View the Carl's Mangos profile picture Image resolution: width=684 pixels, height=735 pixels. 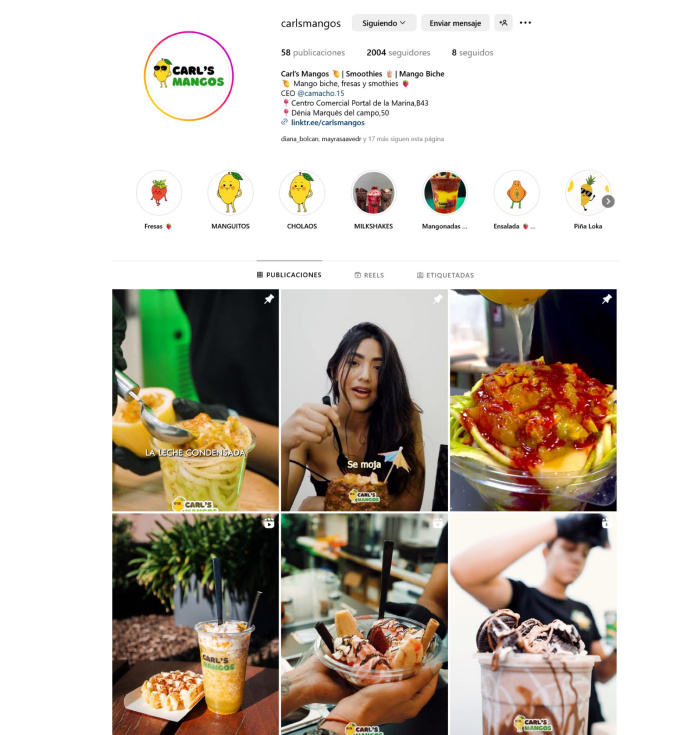click(188, 76)
